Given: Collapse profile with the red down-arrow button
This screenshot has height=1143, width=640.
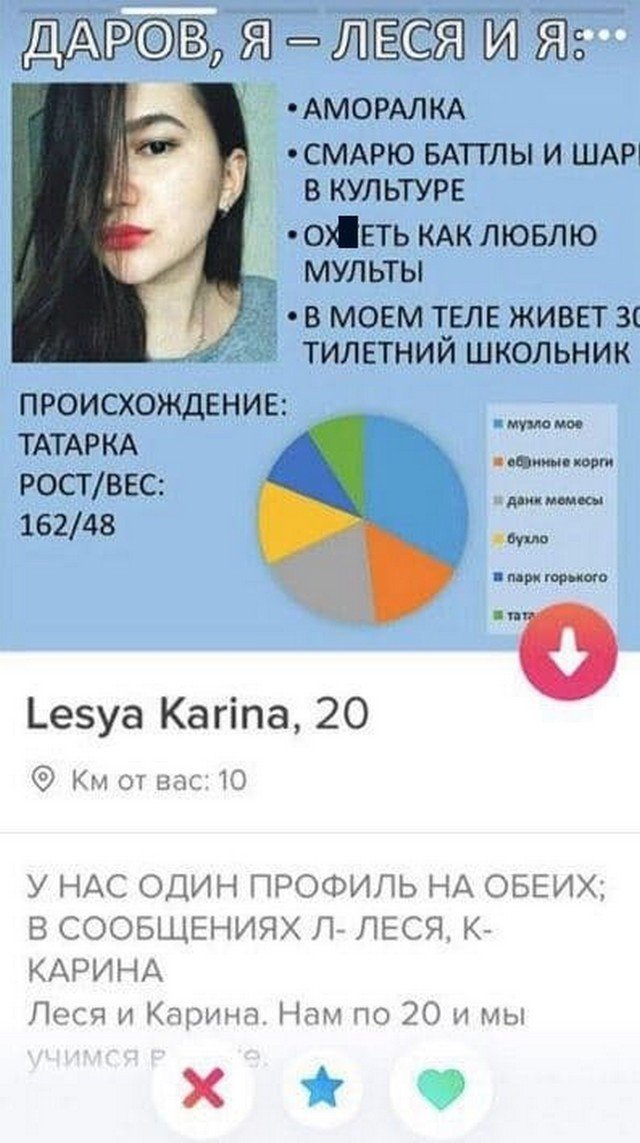Looking at the screenshot, I should [568, 653].
